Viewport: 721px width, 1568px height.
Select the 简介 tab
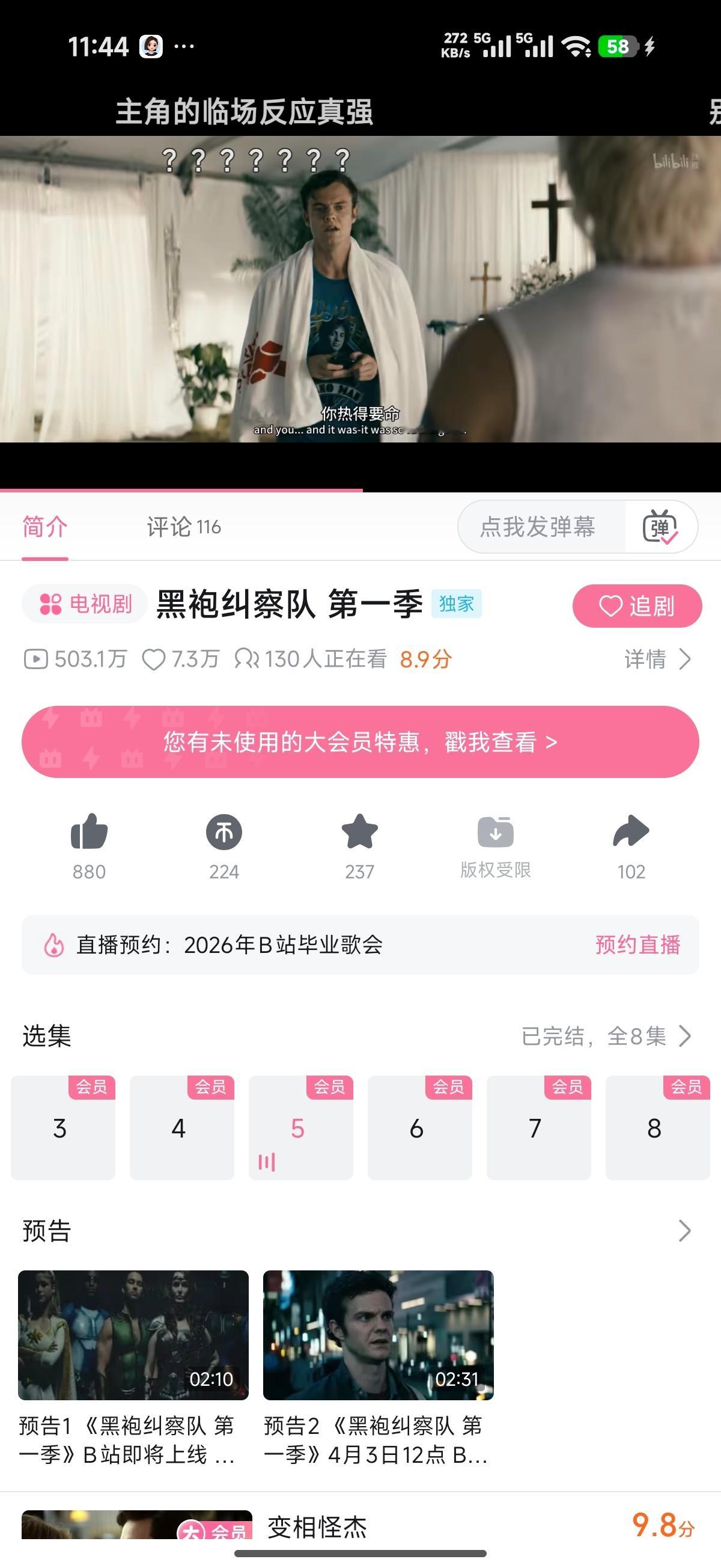(x=43, y=527)
